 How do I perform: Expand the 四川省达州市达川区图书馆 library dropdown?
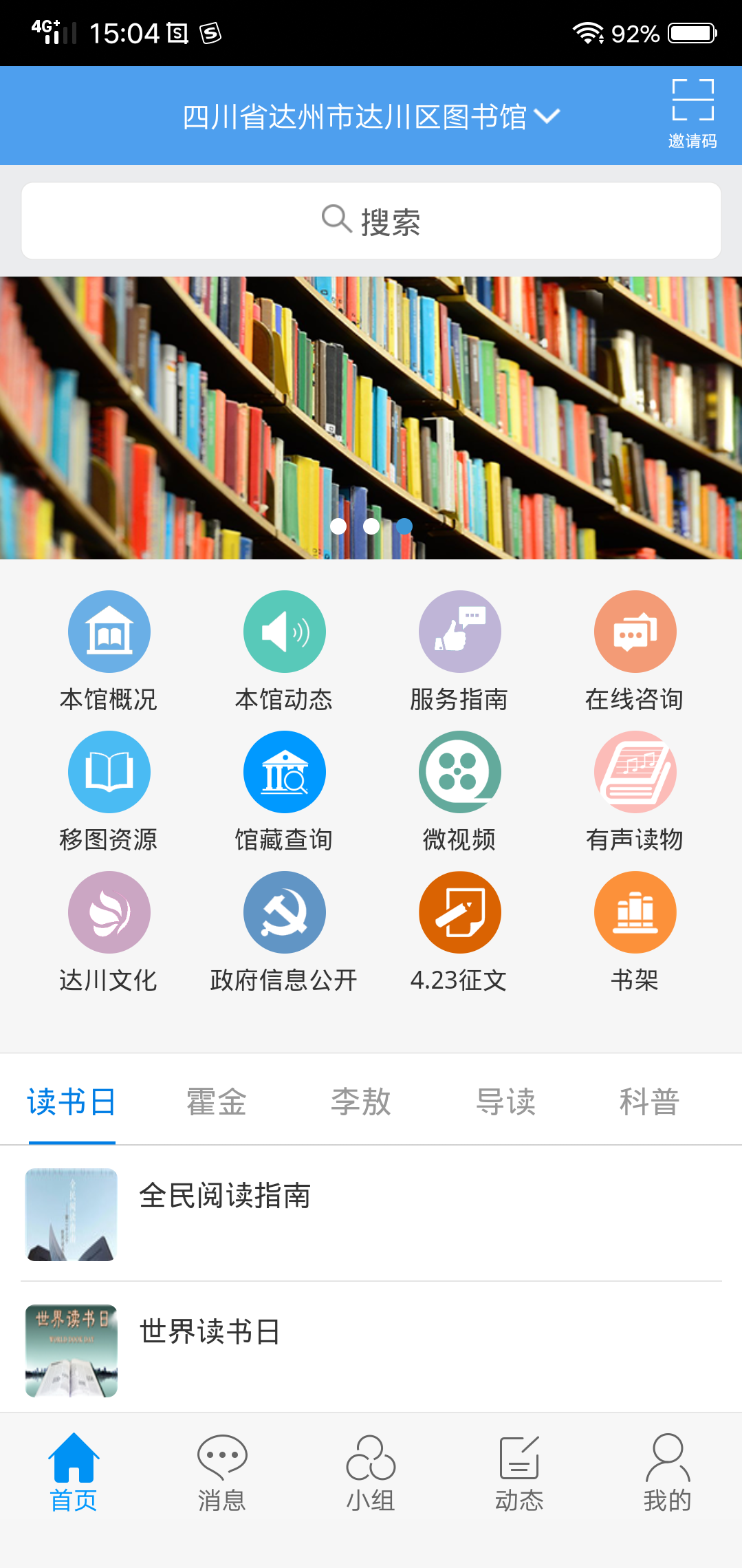(371, 116)
